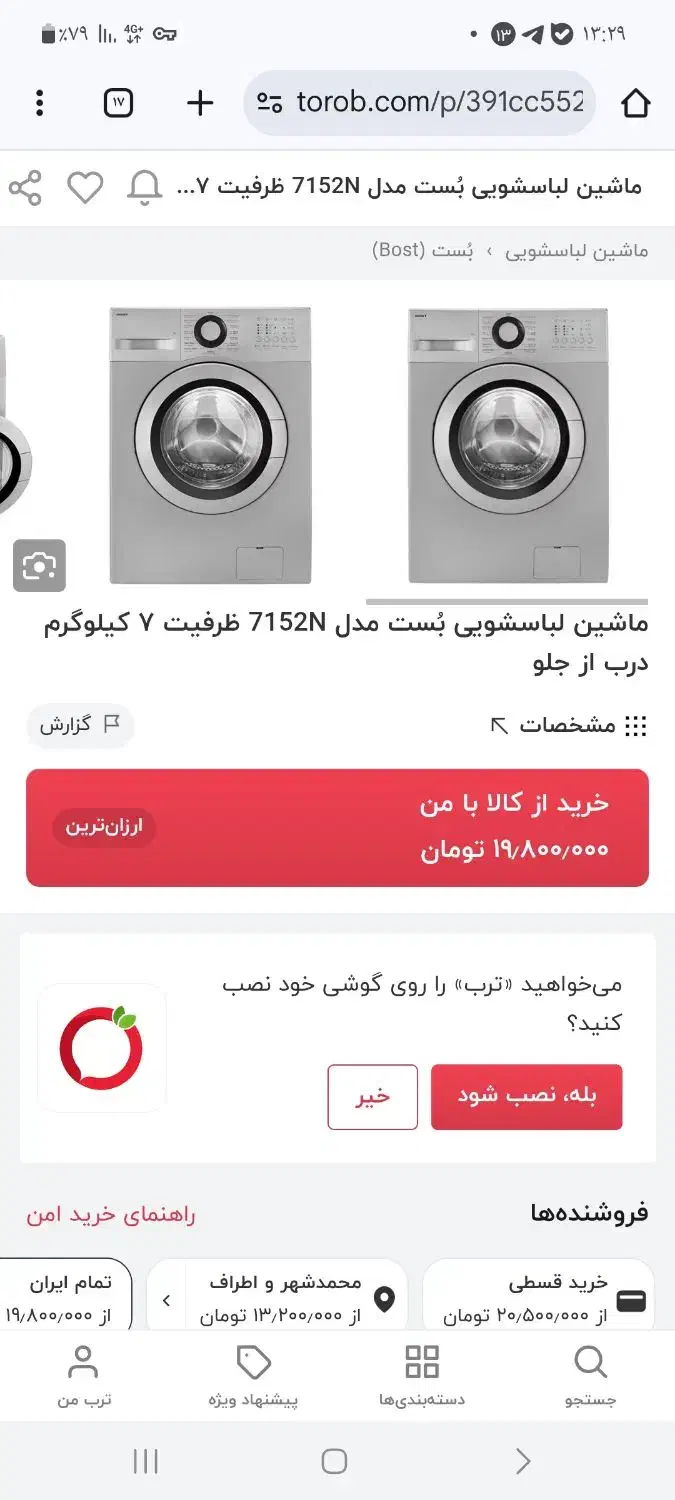Open the tab switcher showing 17 tabs

pyautogui.click(x=118, y=103)
